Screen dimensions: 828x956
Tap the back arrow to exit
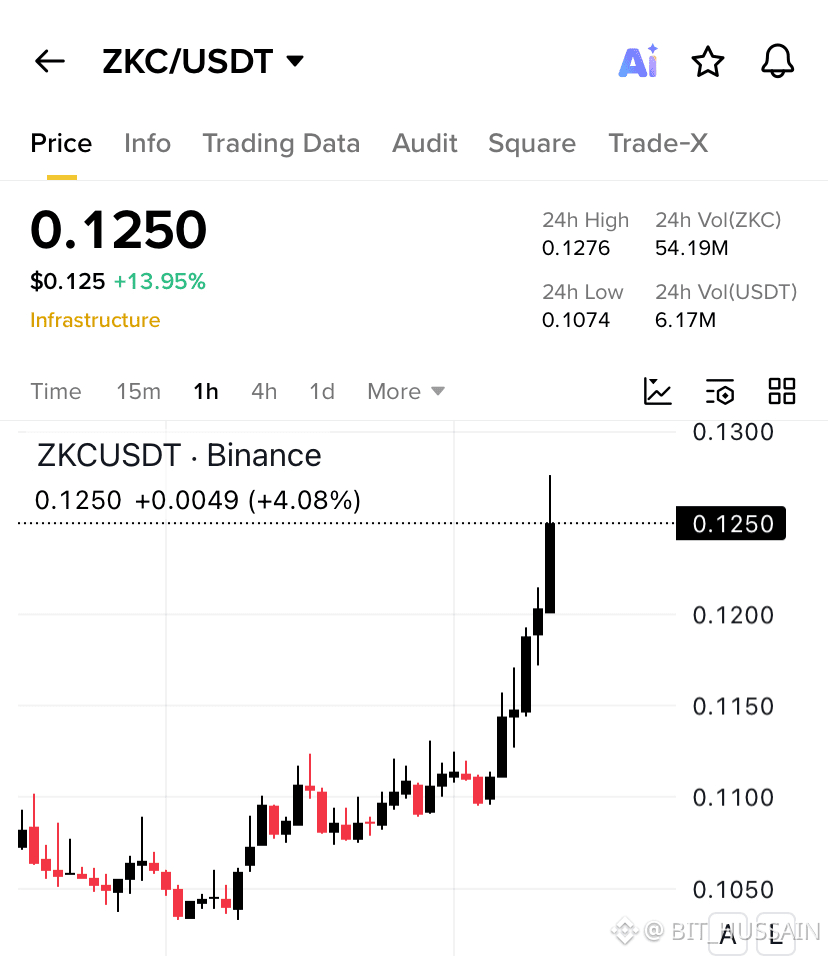(49, 61)
